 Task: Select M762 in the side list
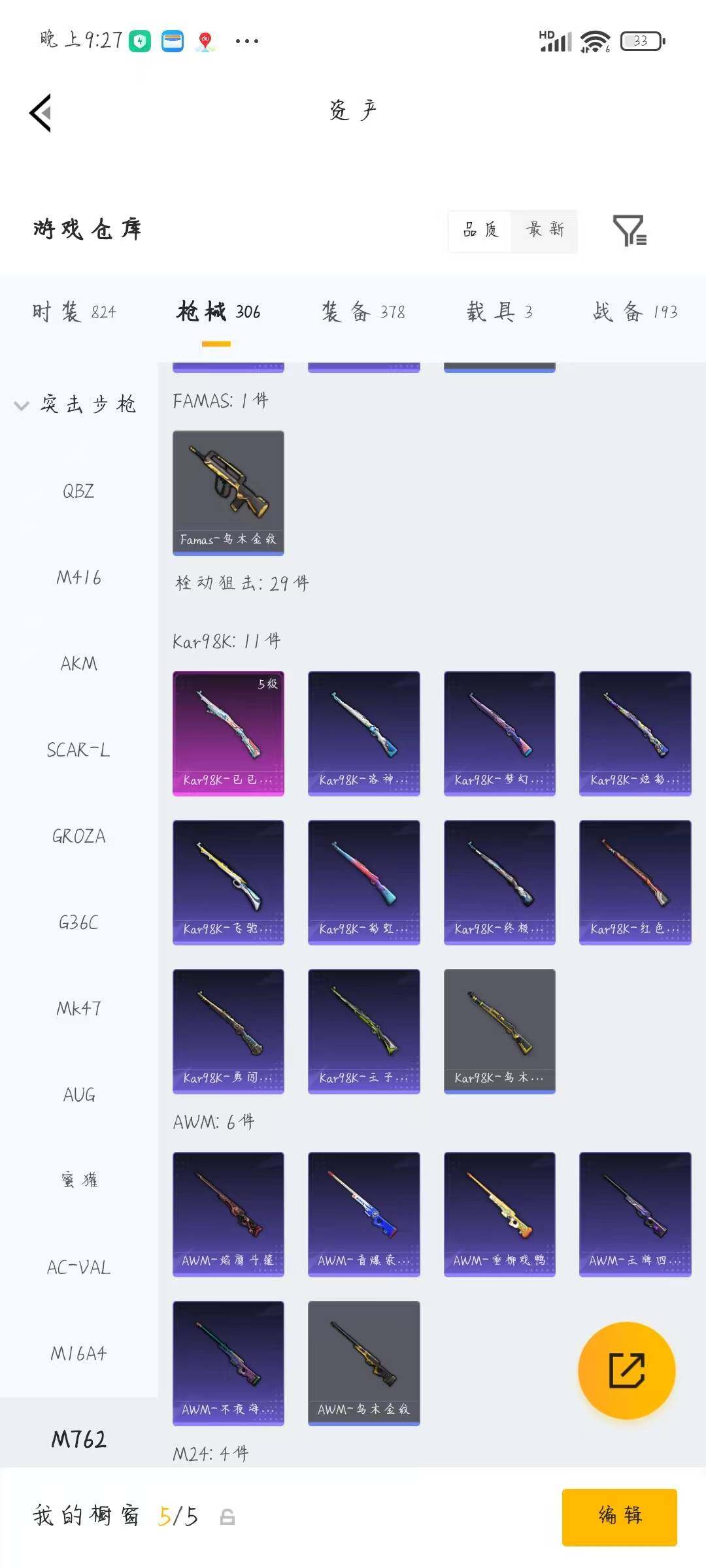coord(78,1439)
